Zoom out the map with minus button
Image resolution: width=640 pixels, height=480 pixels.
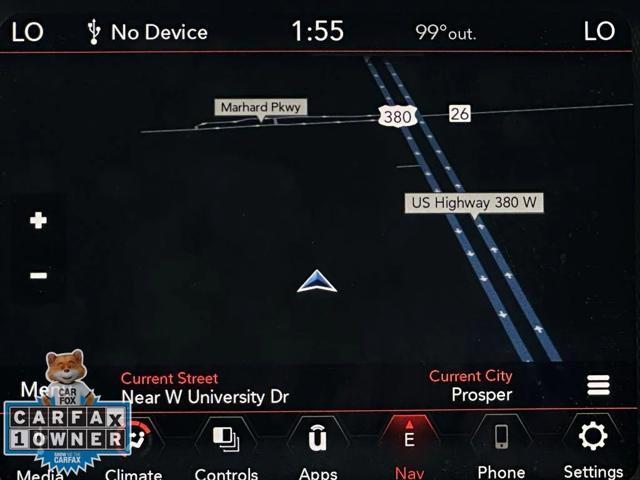[x=38, y=275]
